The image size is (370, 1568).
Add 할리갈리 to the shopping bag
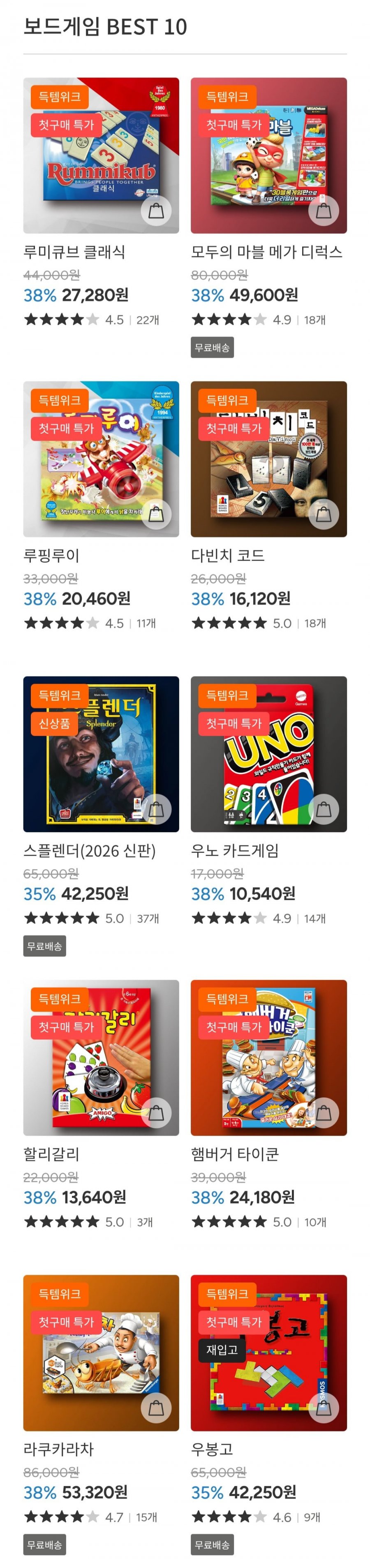(x=156, y=1113)
